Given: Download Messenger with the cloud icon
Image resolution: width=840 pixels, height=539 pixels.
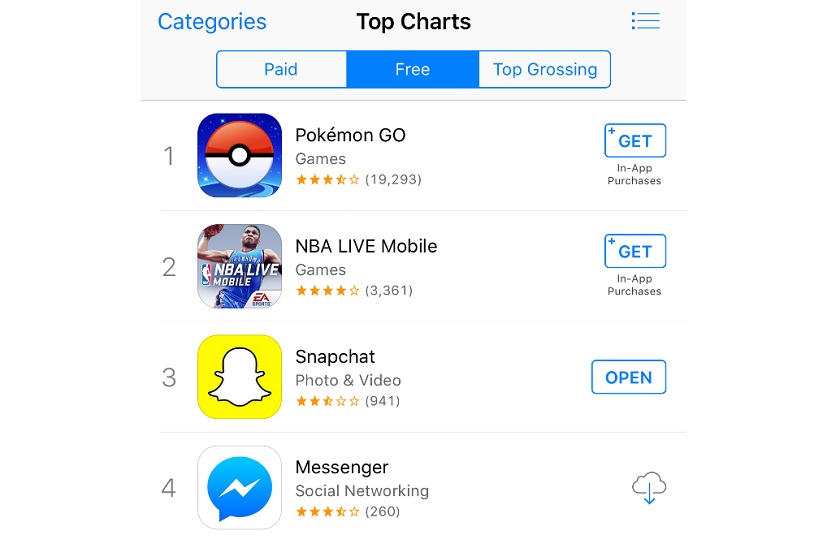Looking at the screenshot, I should 649,488.
